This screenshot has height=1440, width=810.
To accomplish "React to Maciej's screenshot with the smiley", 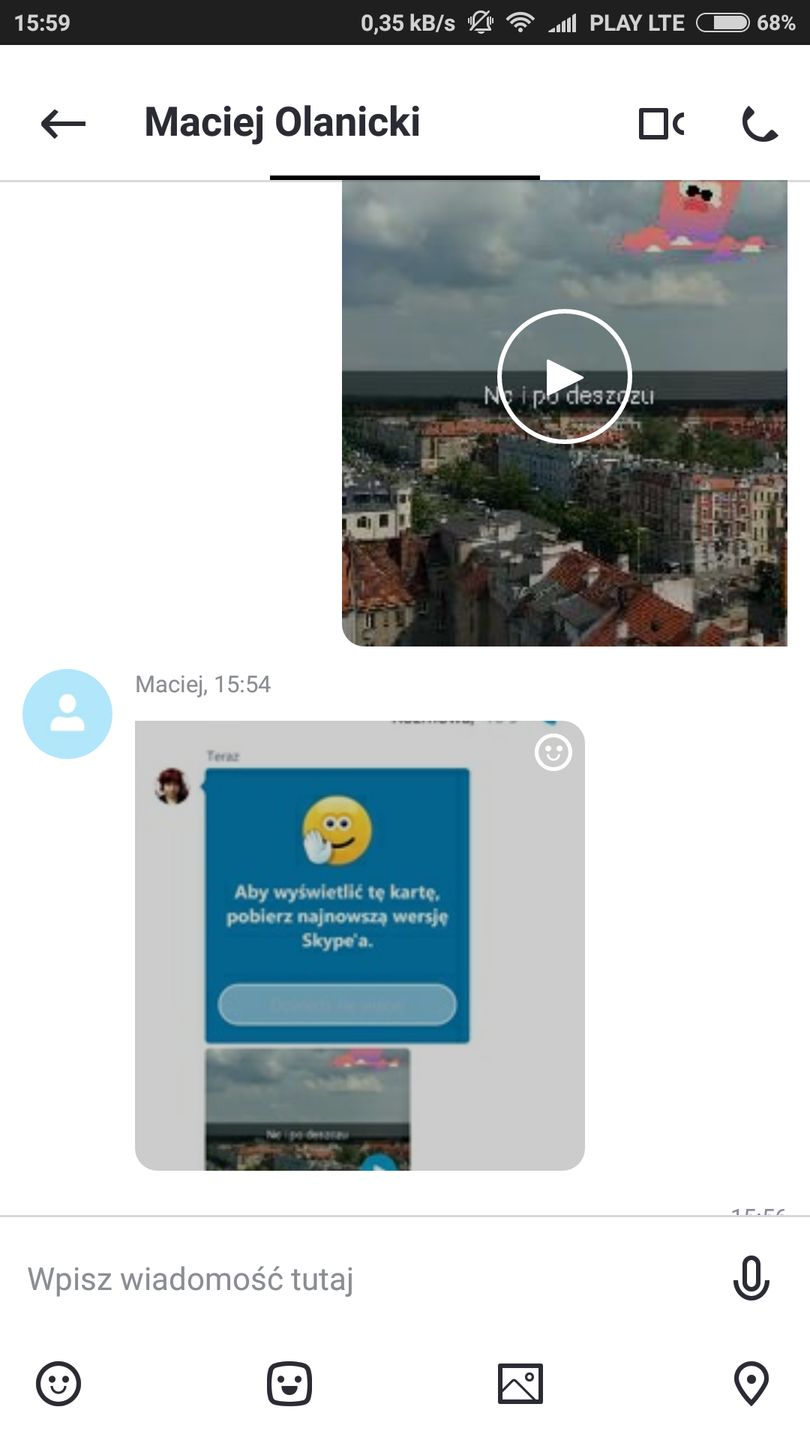I will [x=553, y=752].
